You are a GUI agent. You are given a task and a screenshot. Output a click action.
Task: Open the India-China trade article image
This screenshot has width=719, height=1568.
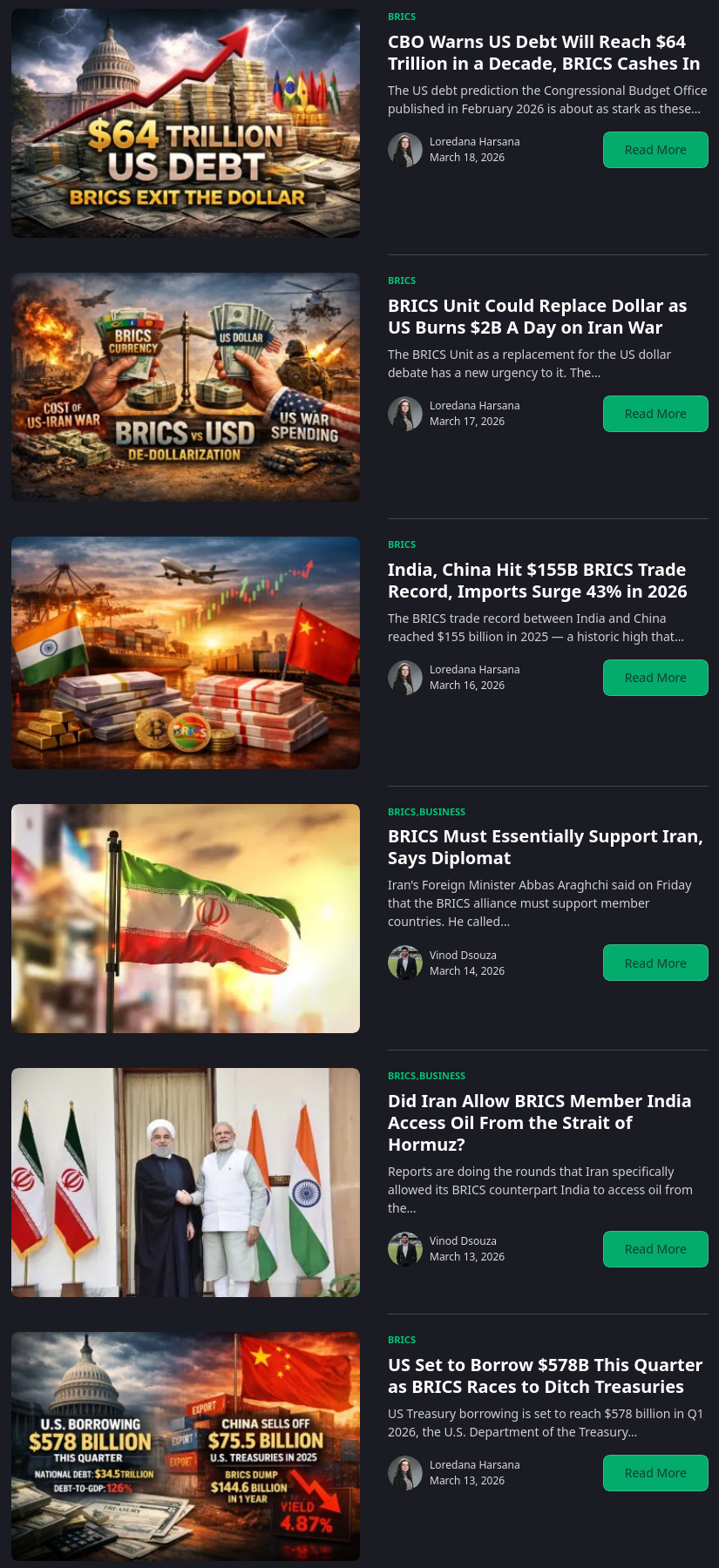point(185,652)
